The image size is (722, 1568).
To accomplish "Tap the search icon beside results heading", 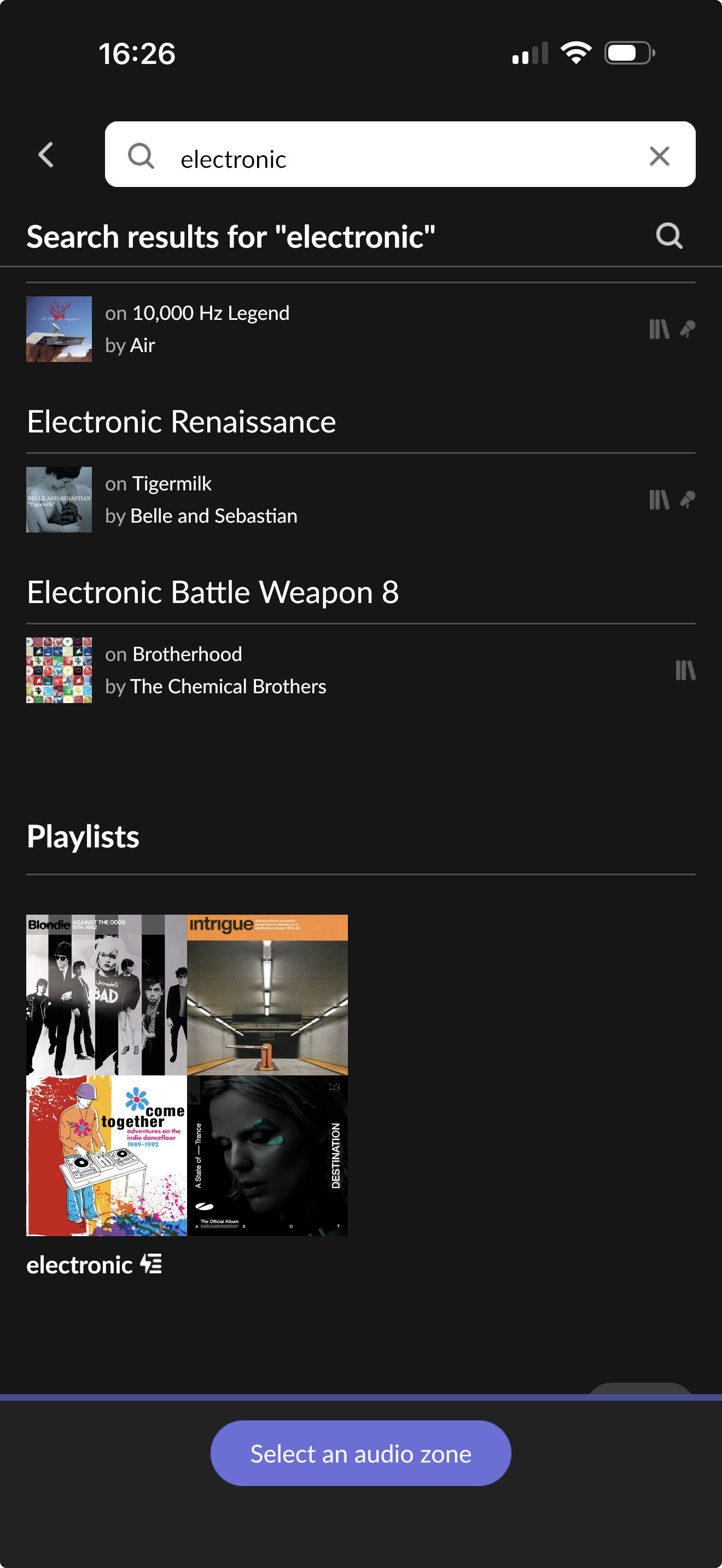I will (x=668, y=236).
